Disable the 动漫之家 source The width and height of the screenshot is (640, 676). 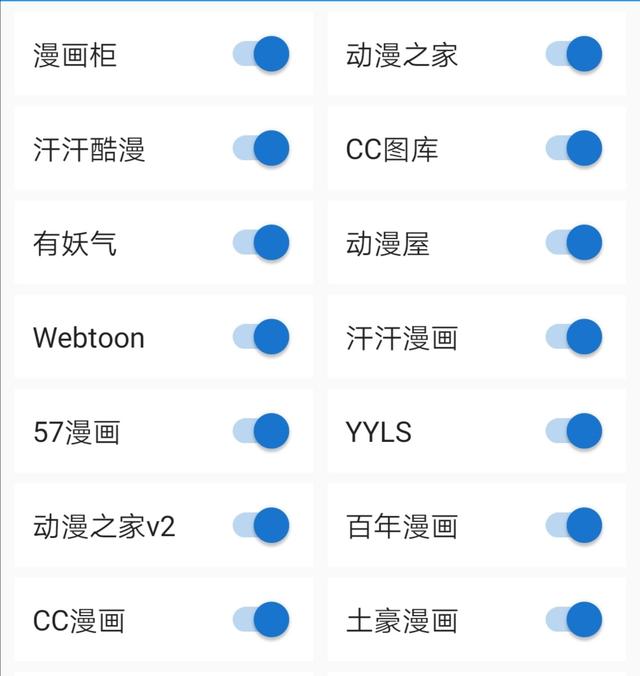click(575, 54)
